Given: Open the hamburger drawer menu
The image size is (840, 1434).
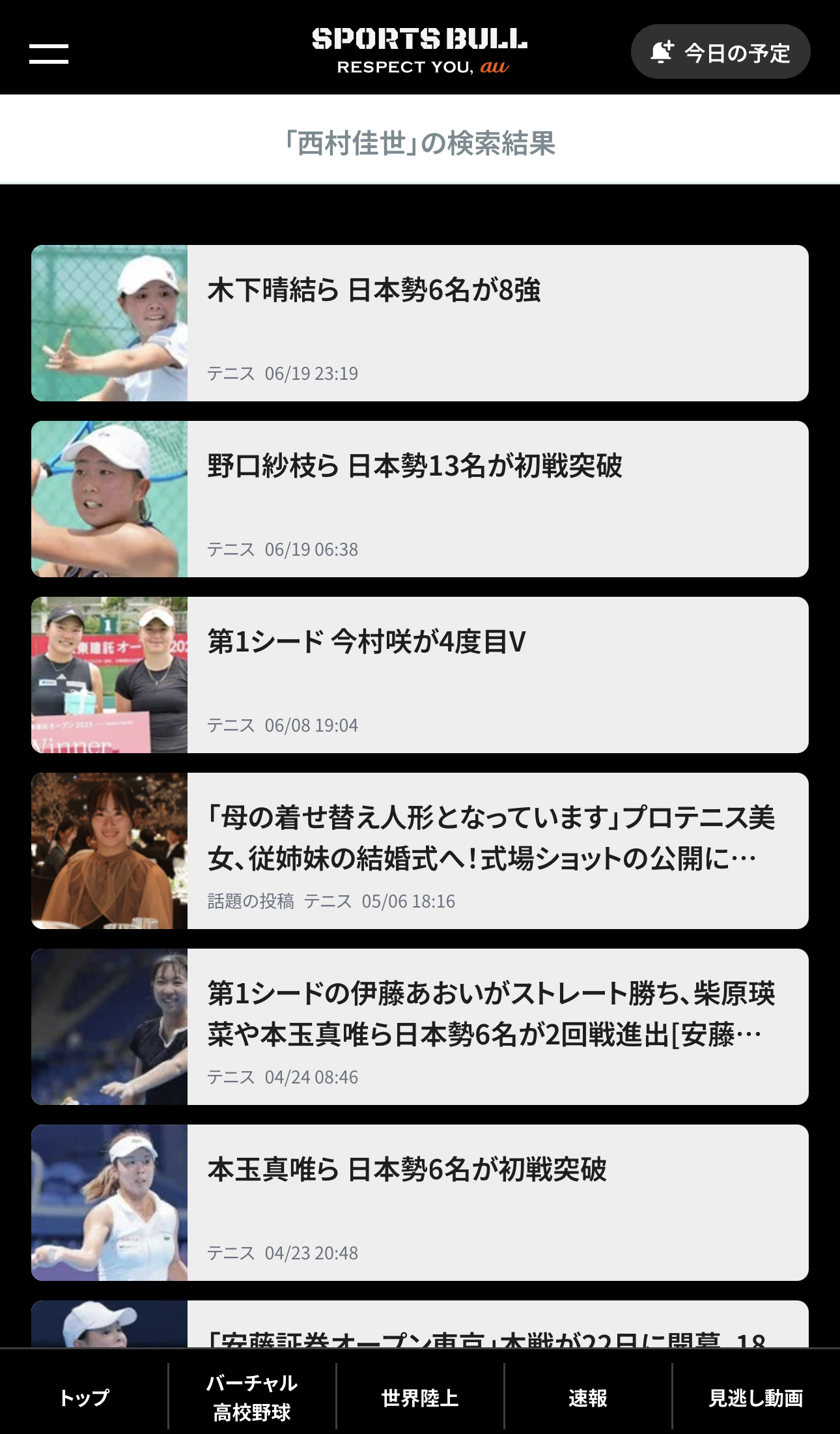Looking at the screenshot, I should [49, 53].
